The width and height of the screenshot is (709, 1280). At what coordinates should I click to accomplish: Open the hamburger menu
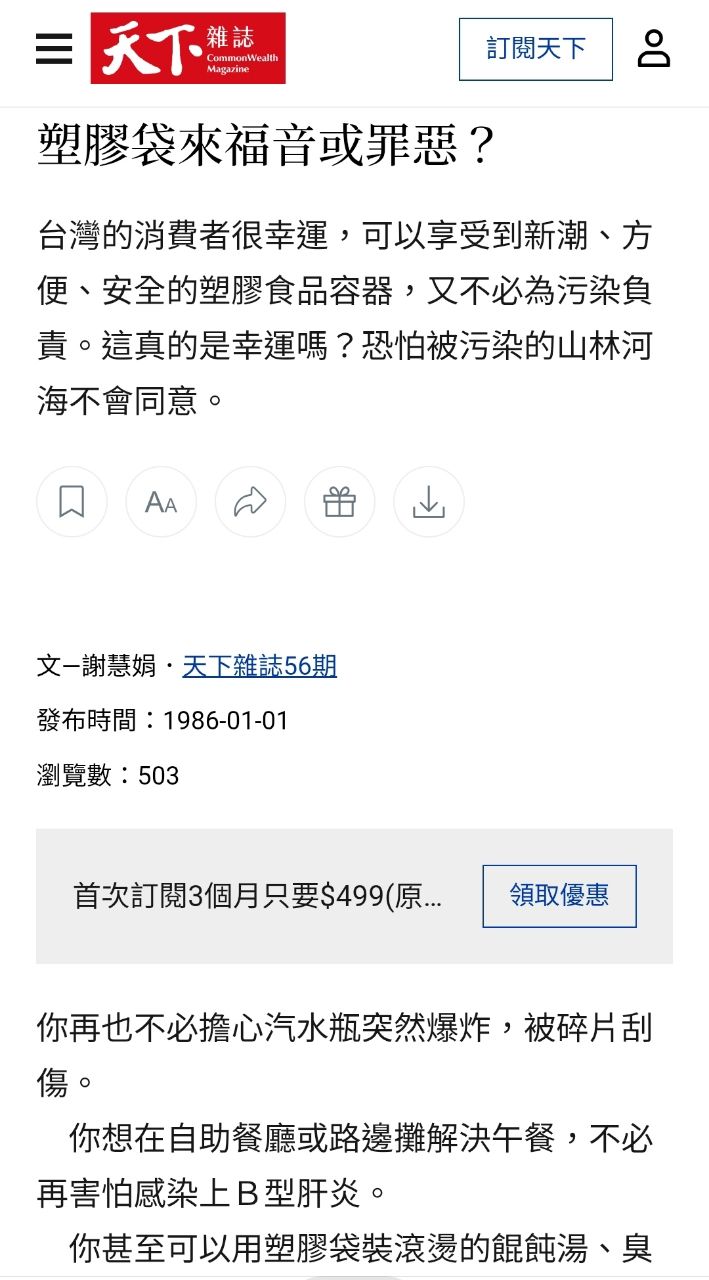tap(54, 48)
